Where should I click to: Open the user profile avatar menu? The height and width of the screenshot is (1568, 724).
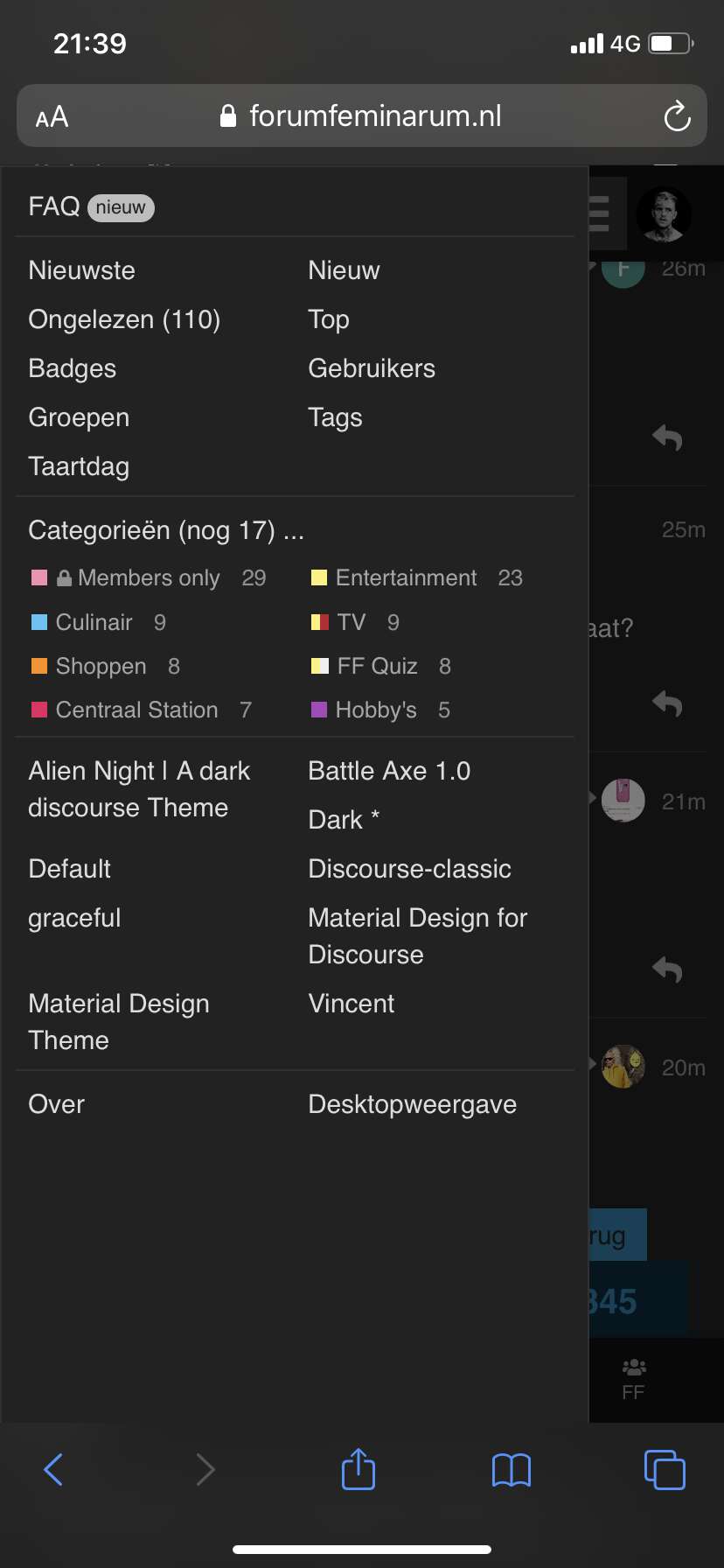[664, 214]
